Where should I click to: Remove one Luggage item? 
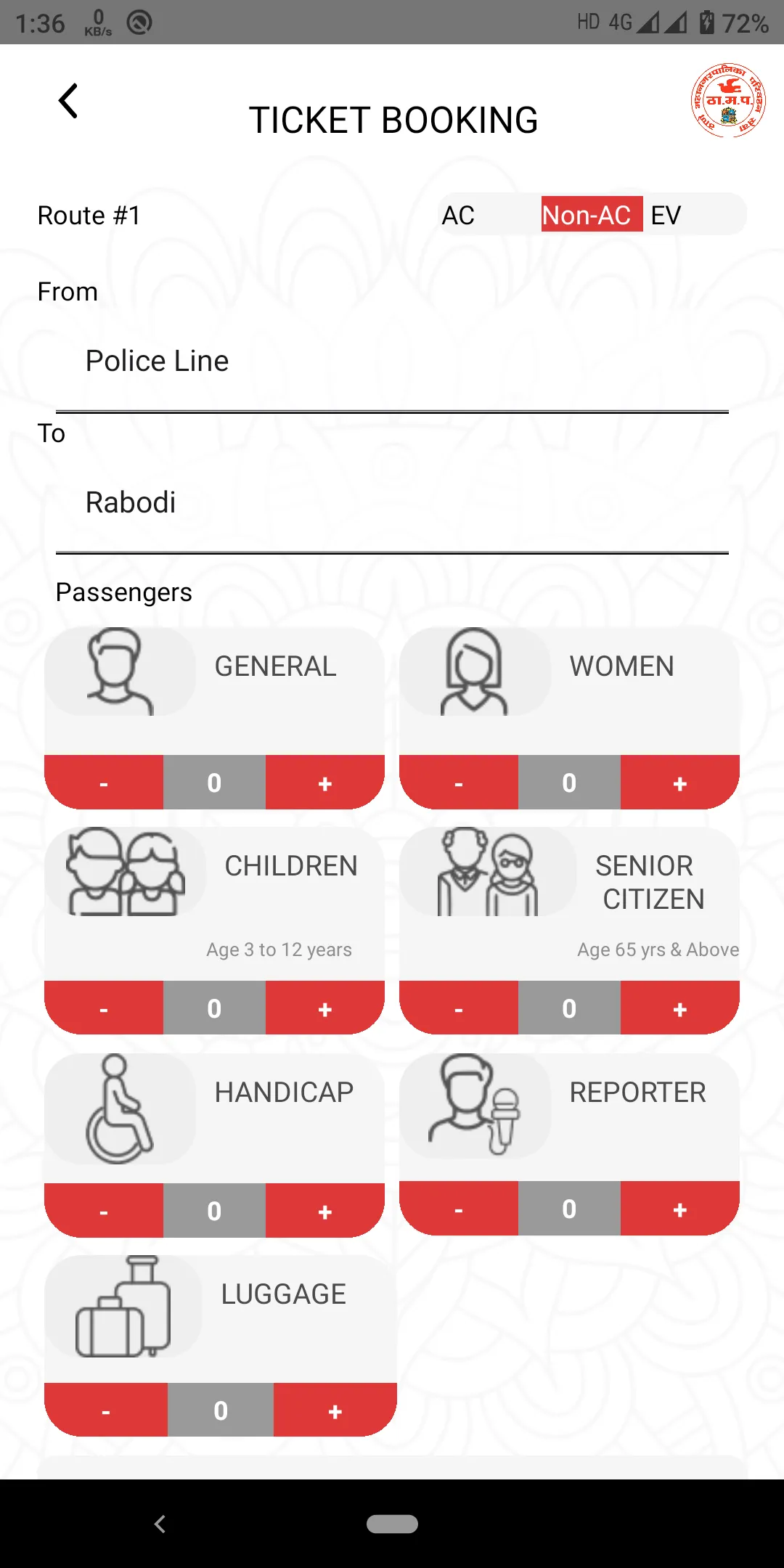106,1410
